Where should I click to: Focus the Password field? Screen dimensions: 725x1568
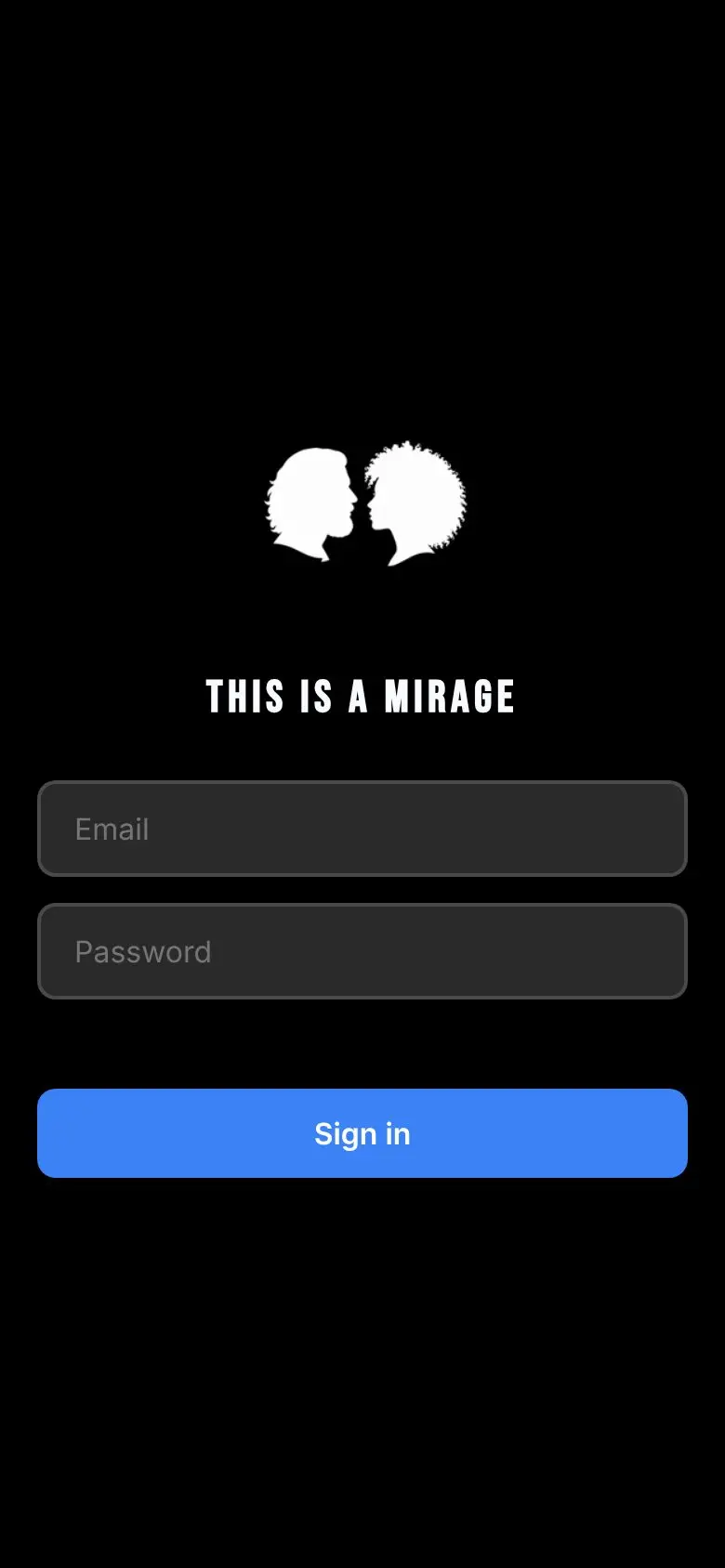pyautogui.click(x=362, y=951)
